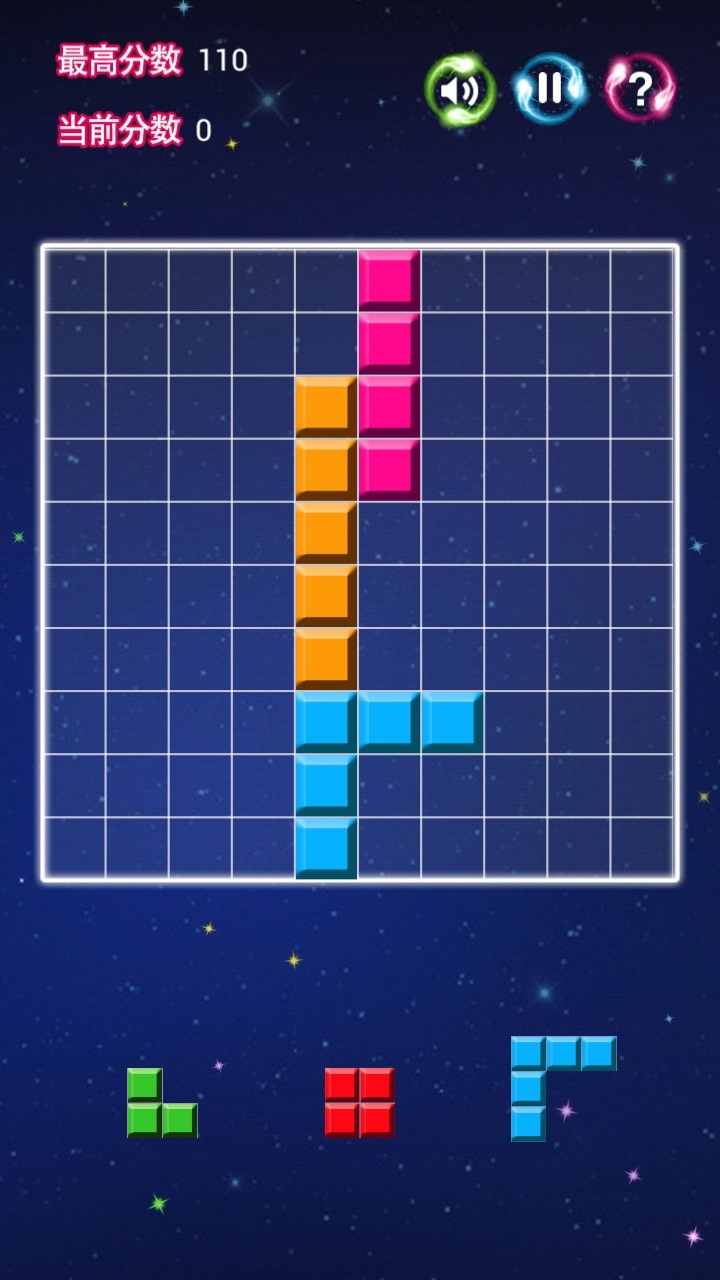Open the help question mark
Screen dimensions: 720x1280
(x=640, y=89)
